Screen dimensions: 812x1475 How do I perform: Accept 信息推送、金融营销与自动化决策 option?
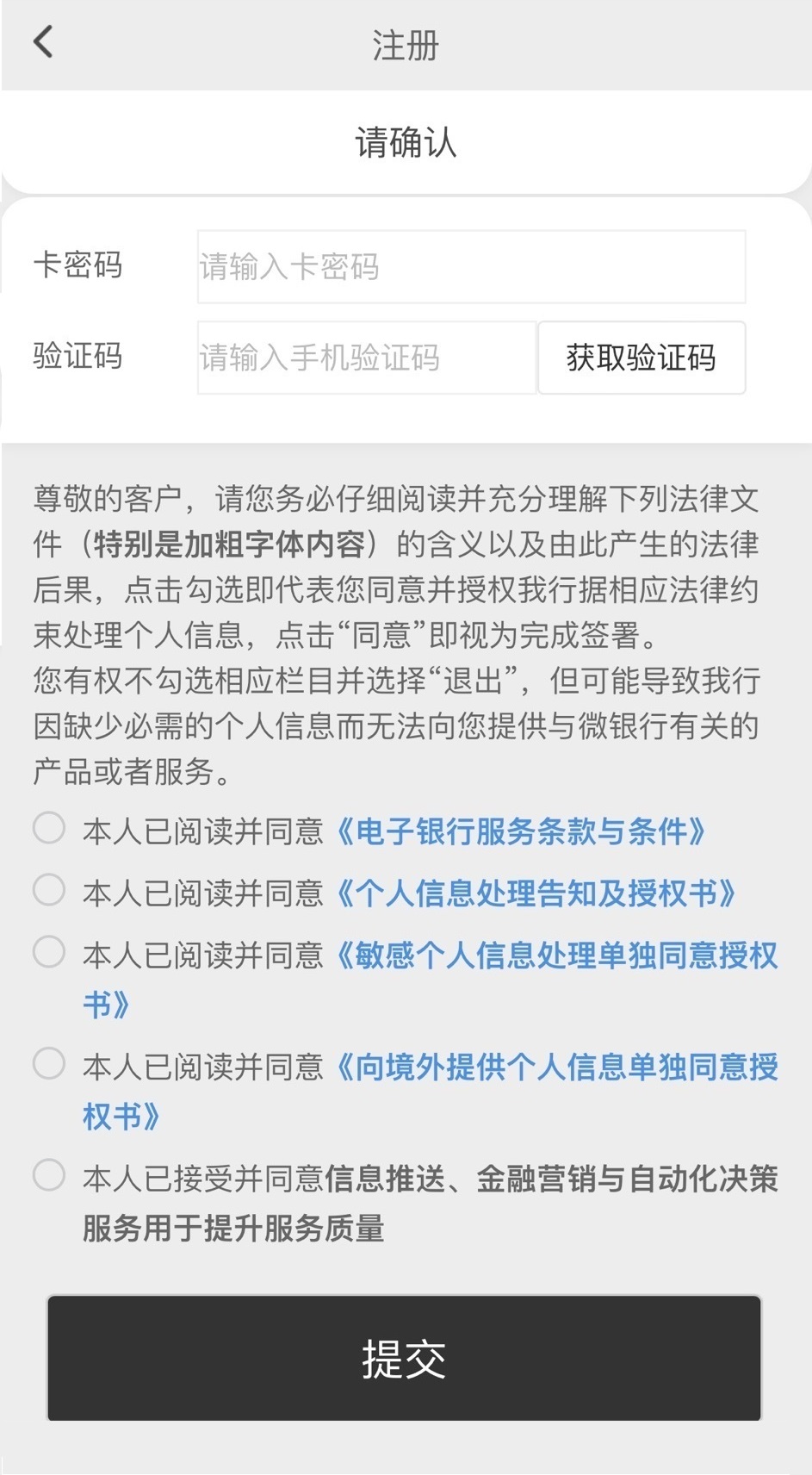click(49, 1175)
